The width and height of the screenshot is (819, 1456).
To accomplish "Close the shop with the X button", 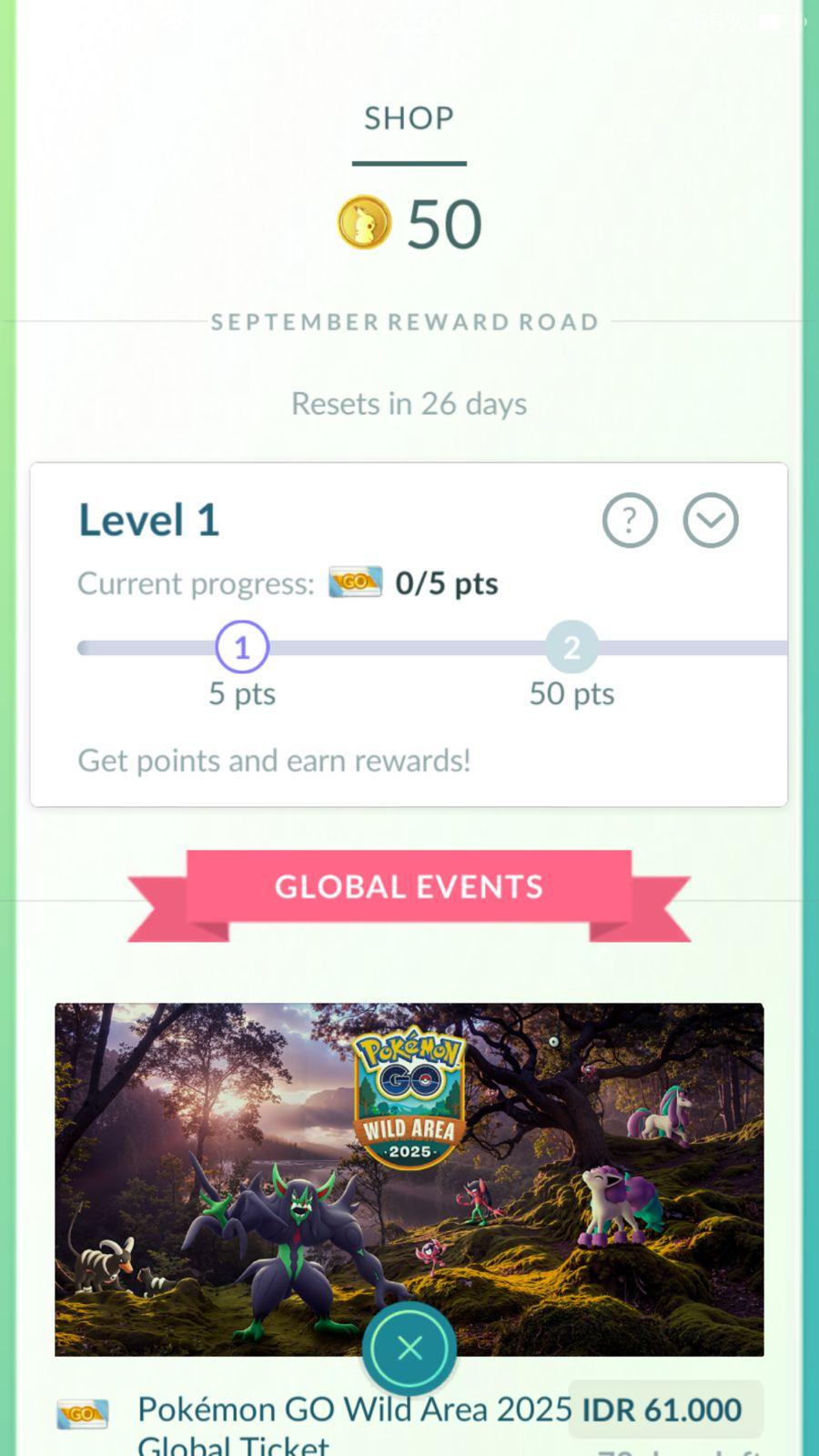I will [409, 1348].
